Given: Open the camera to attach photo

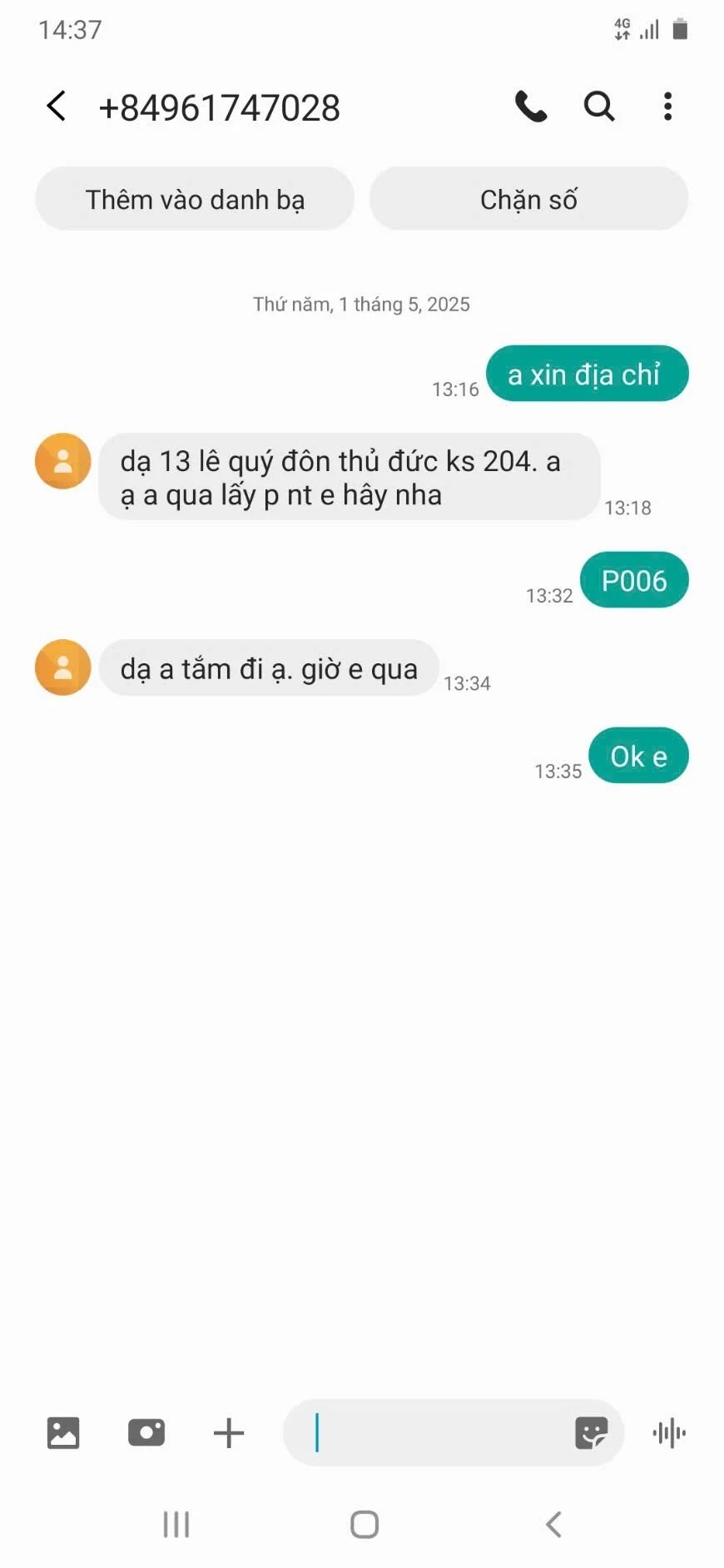Looking at the screenshot, I should click(146, 1432).
